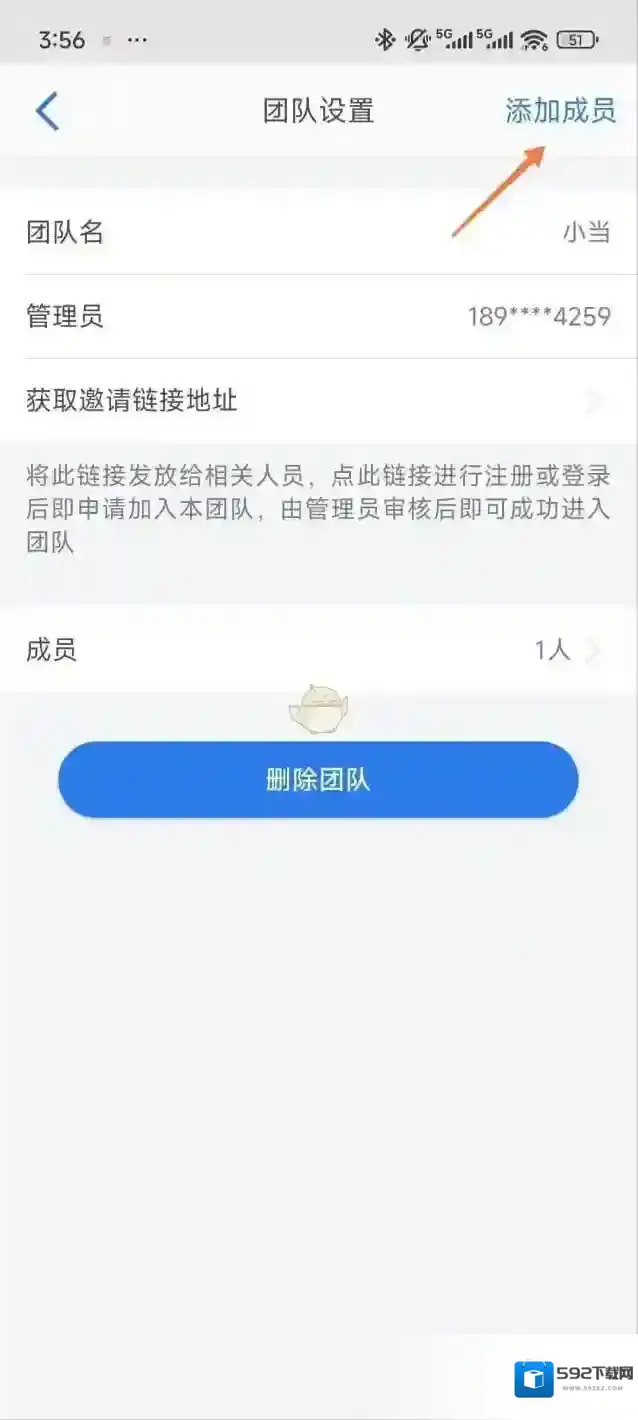Tap 添加成员 to add a member
This screenshot has width=638, height=1420.
tap(560, 111)
